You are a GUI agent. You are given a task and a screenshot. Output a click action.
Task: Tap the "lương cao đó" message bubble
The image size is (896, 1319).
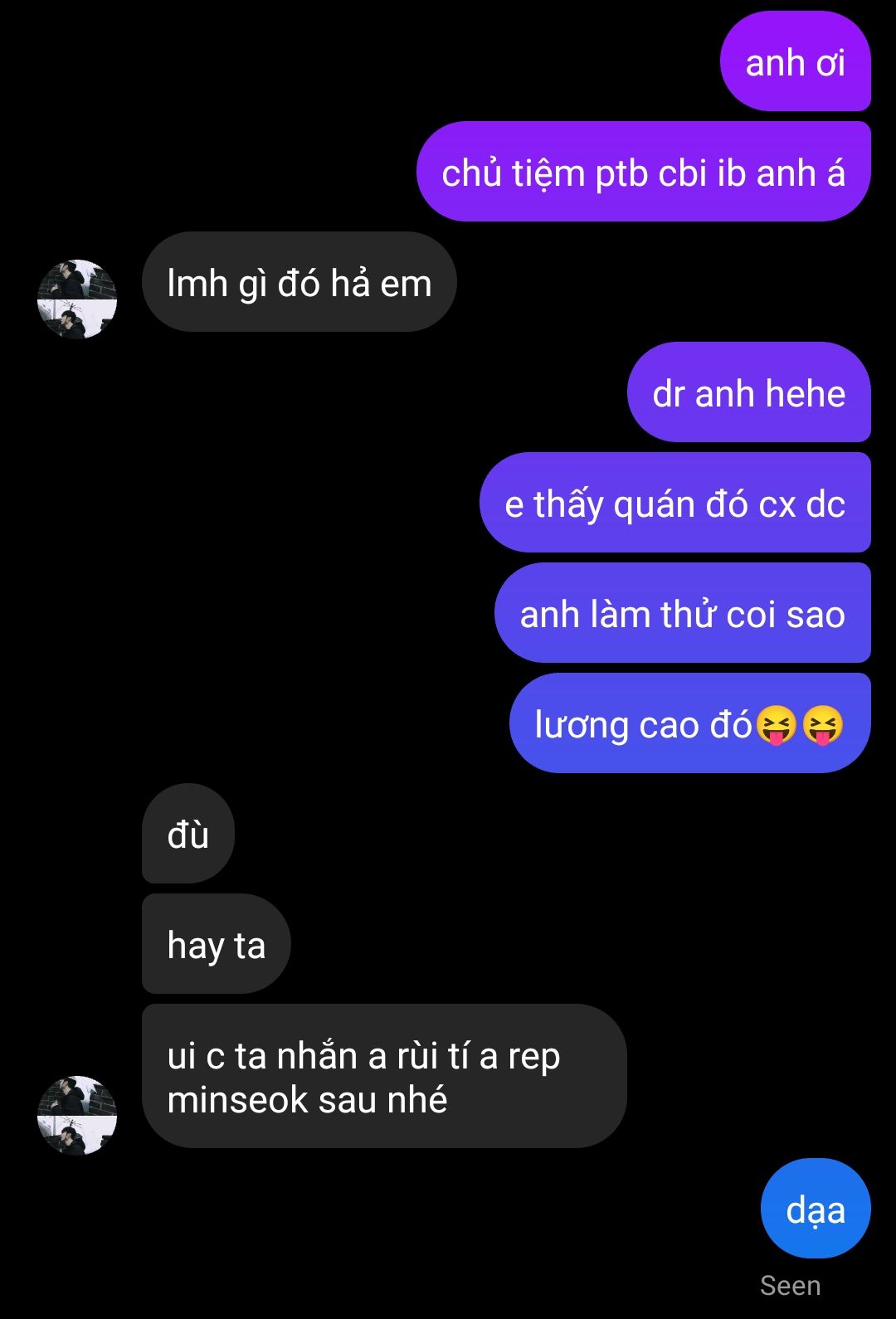(689, 723)
